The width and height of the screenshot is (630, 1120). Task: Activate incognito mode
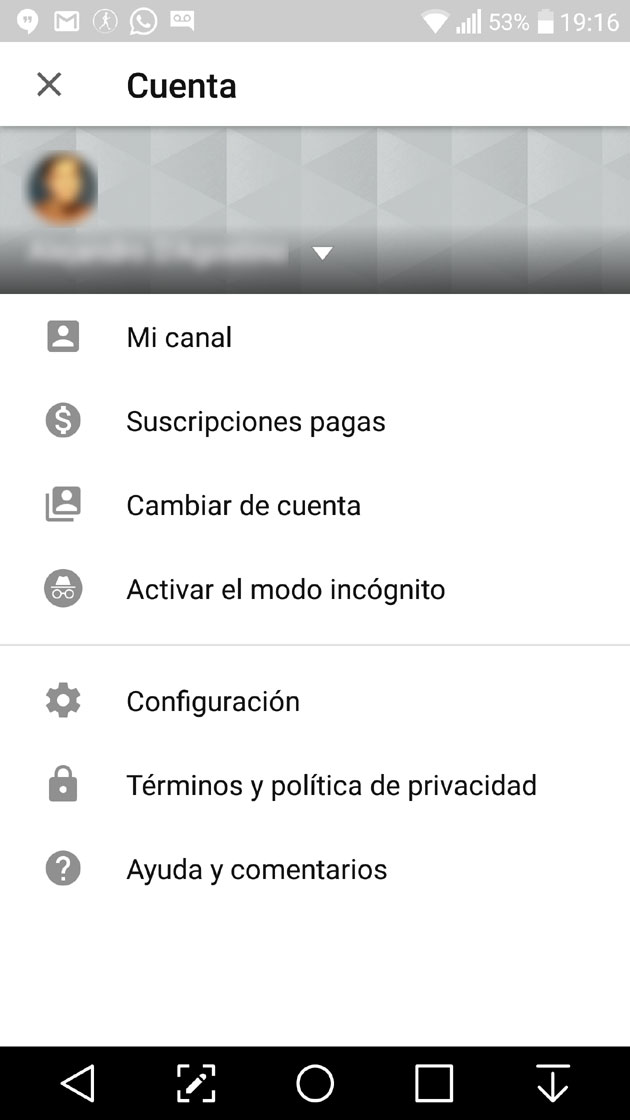click(285, 589)
